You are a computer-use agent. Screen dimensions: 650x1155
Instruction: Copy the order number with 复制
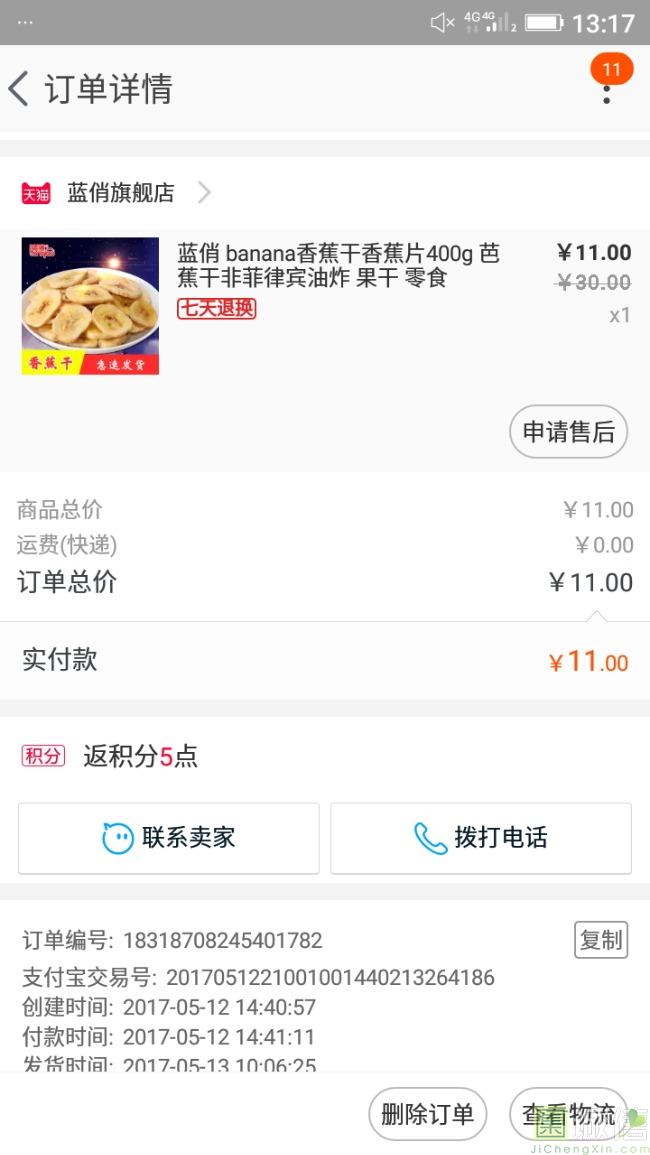click(601, 940)
